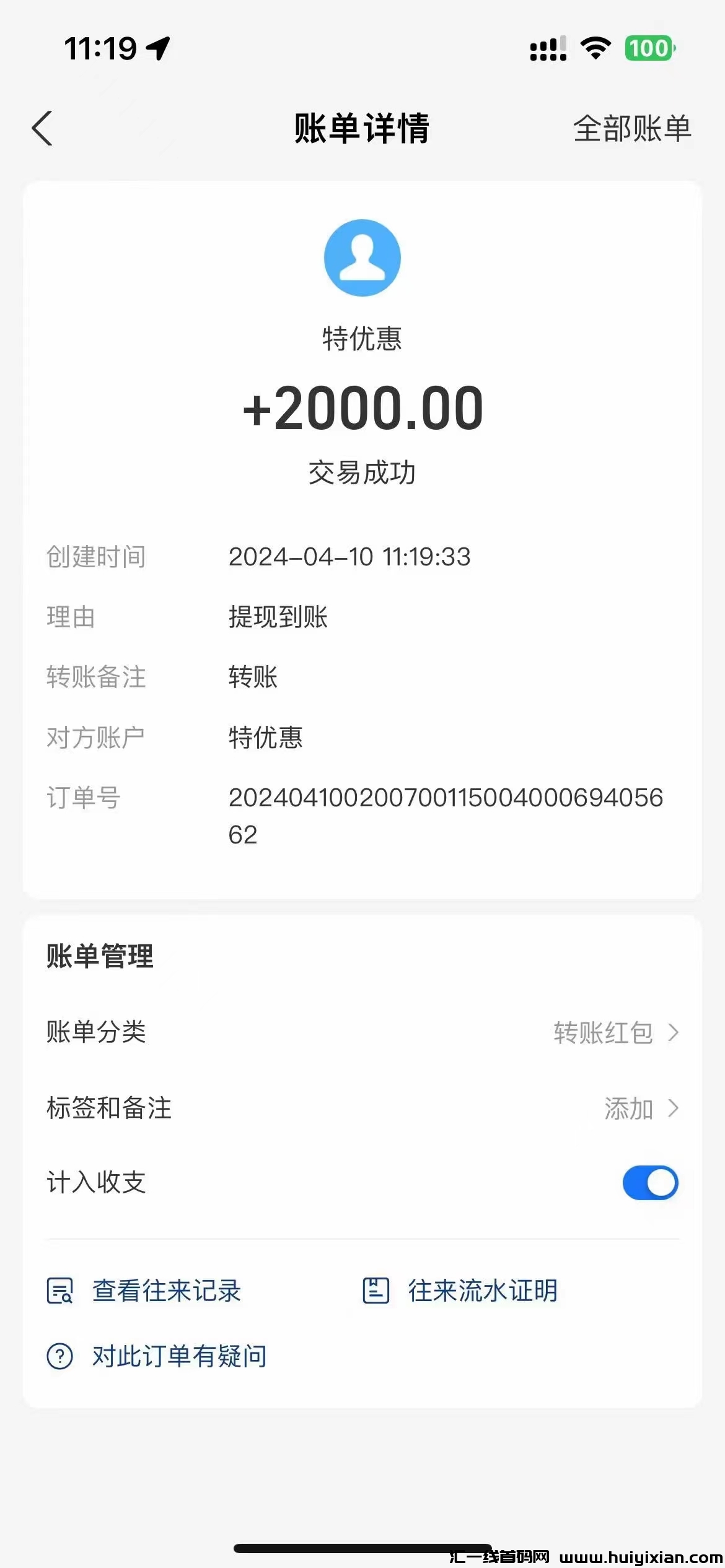The height and width of the screenshot is (1568, 725).
Task: Tap the question mark icon beside 对此订单有疑问
Action: [59, 1354]
